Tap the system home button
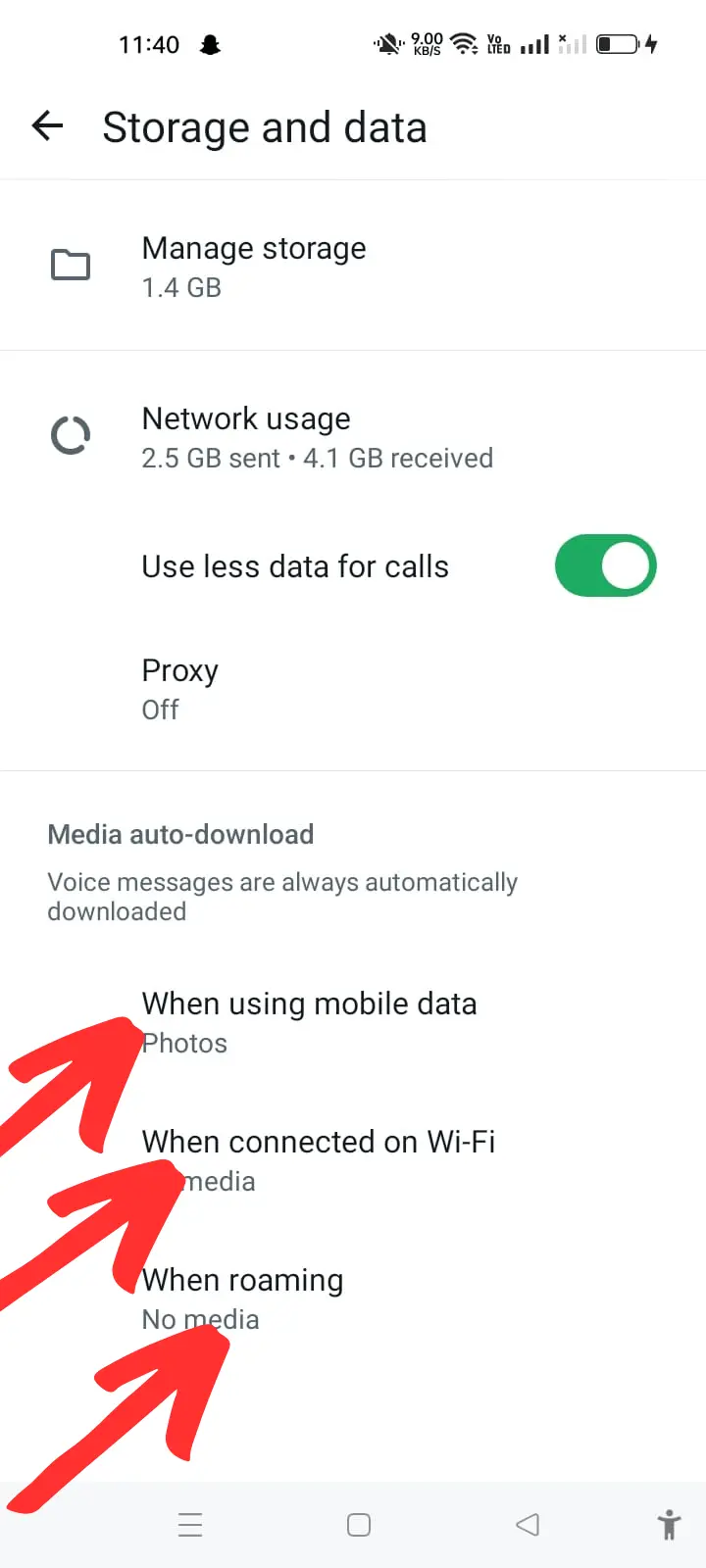This screenshot has height=1568, width=706. 359,1525
